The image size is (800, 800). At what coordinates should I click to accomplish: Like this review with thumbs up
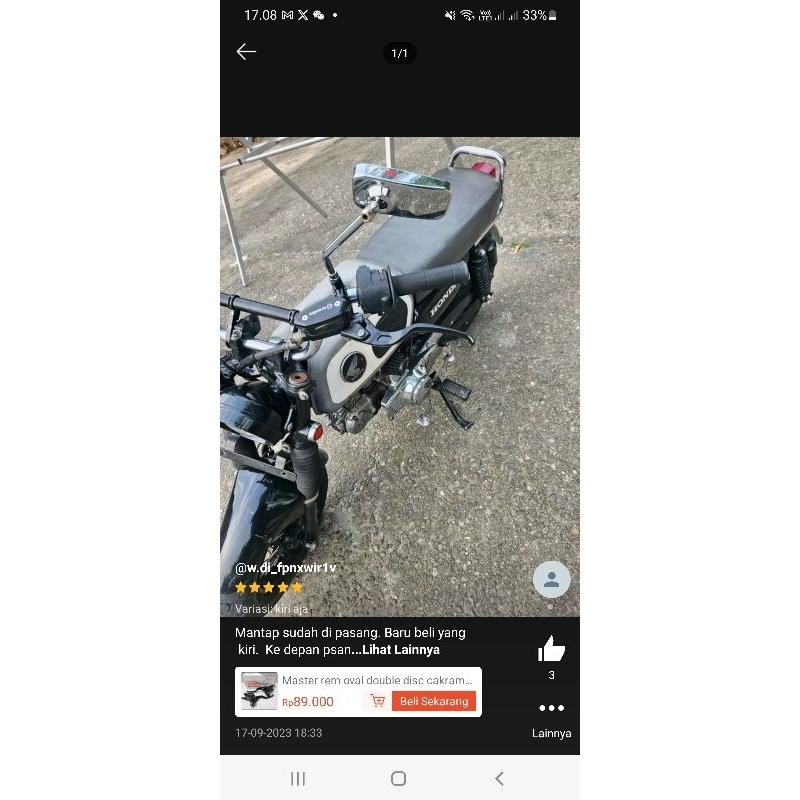click(551, 650)
